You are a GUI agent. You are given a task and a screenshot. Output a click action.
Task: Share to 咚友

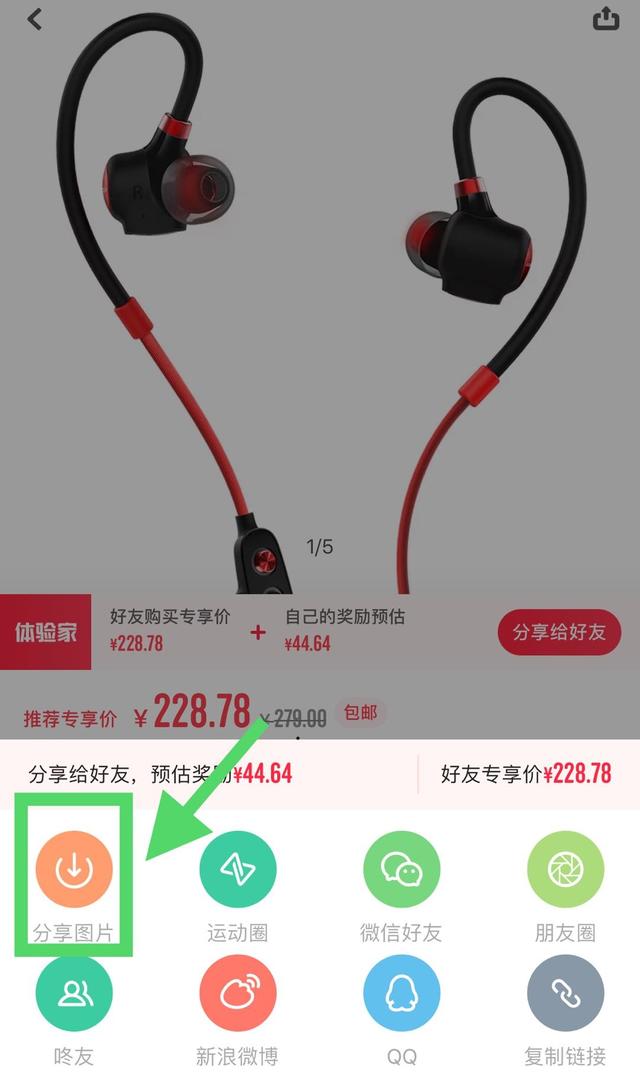click(x=73, y=993)
